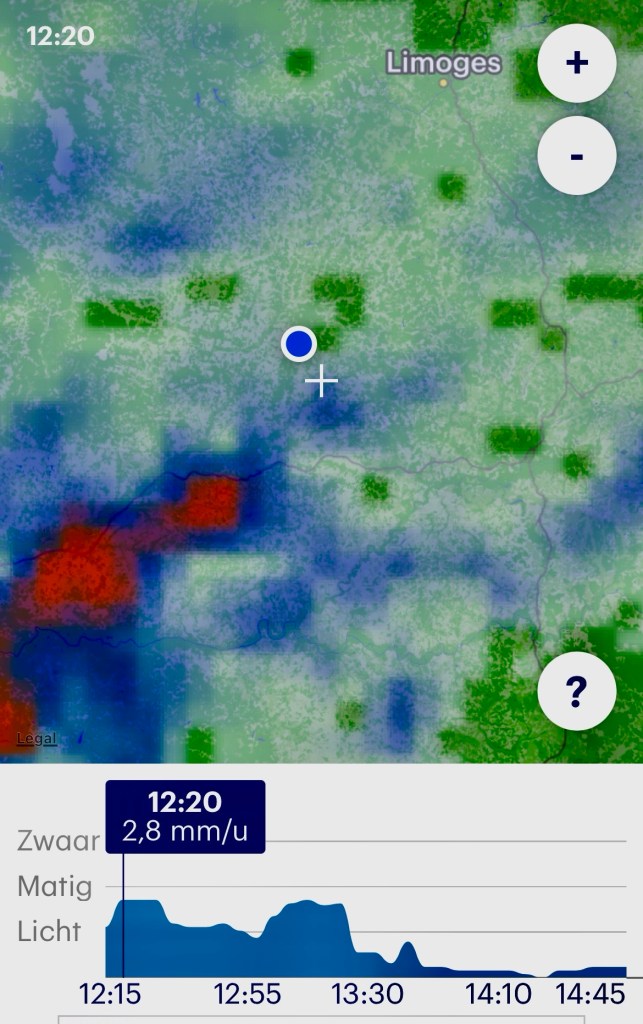
Task: Open the question mark help button
Action: click(x=576, y=691)
